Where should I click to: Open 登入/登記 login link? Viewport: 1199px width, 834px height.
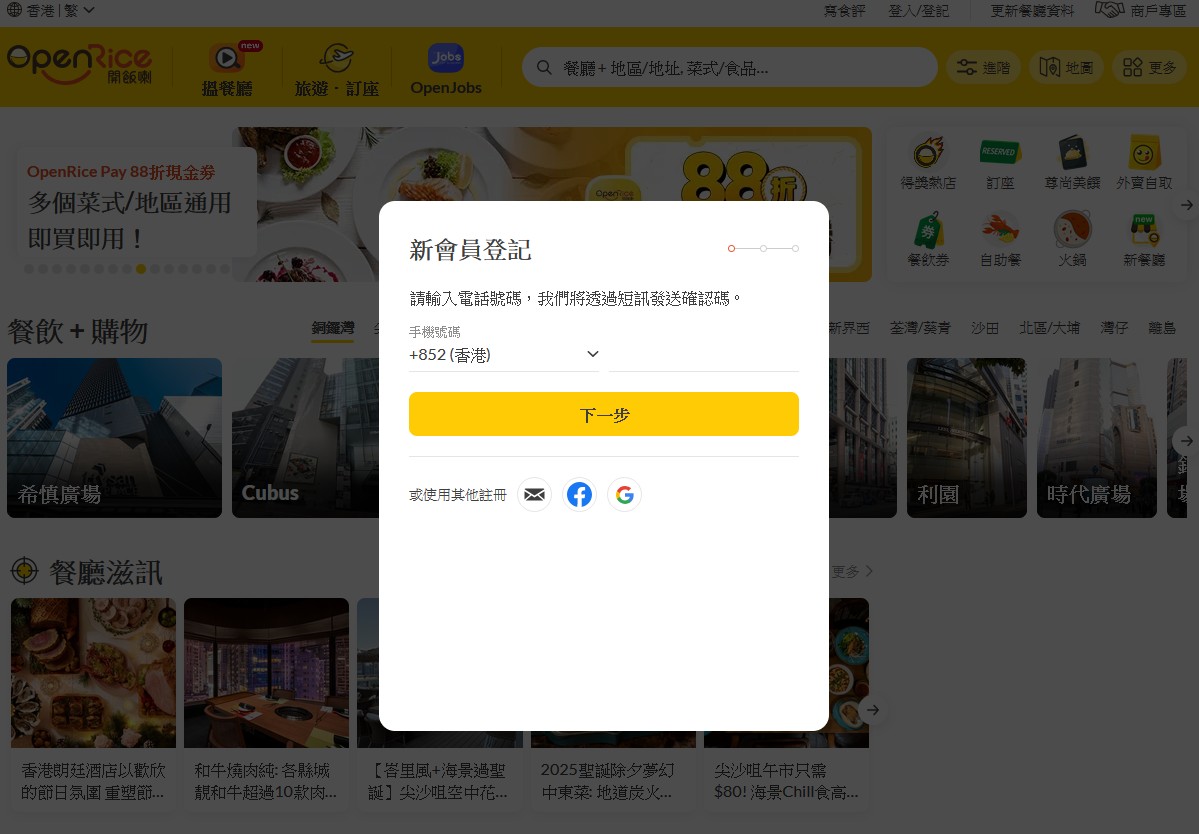click(x=919, y=11)
